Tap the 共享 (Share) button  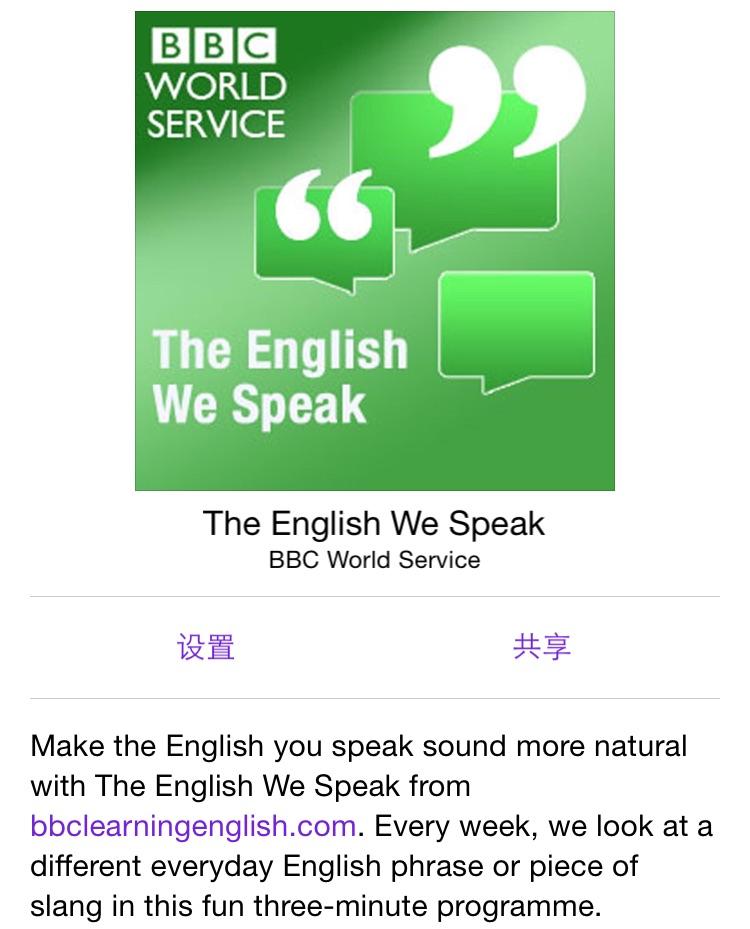pyautogui.click(x=542, y=647)
